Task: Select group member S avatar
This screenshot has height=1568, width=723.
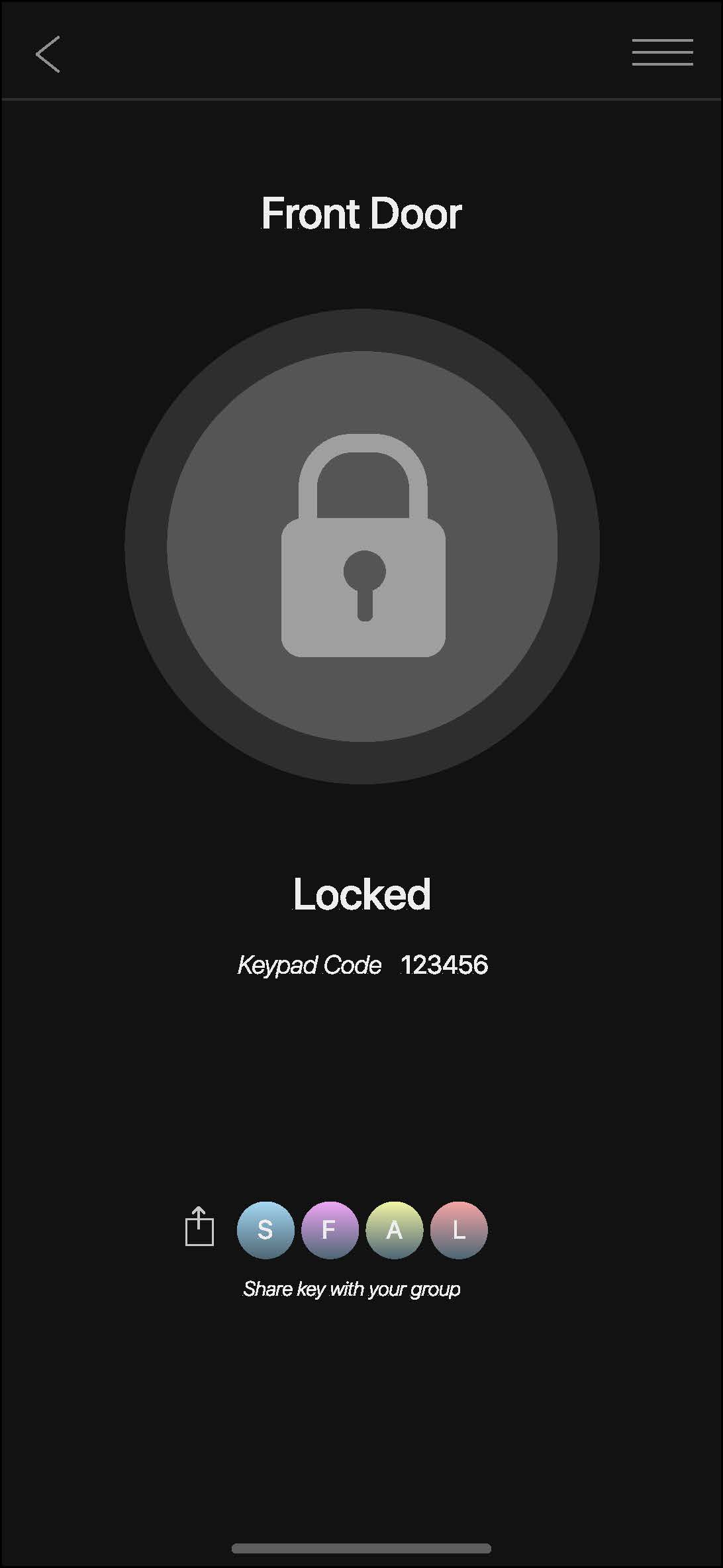Action: click(265, 1229)
